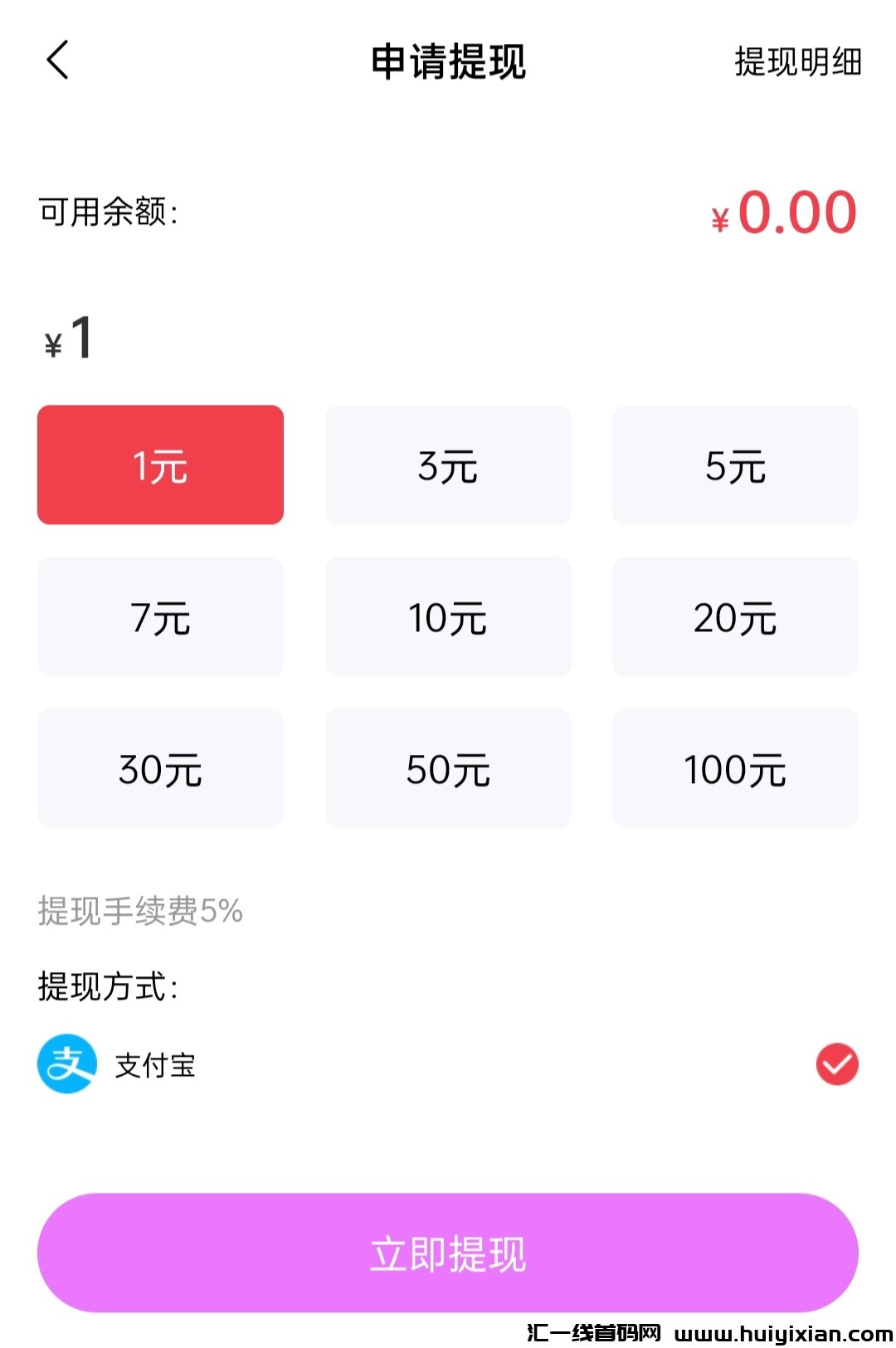Select the 20元 withdrawal amount
This screenshot has width=896, height=1348.
735,616
